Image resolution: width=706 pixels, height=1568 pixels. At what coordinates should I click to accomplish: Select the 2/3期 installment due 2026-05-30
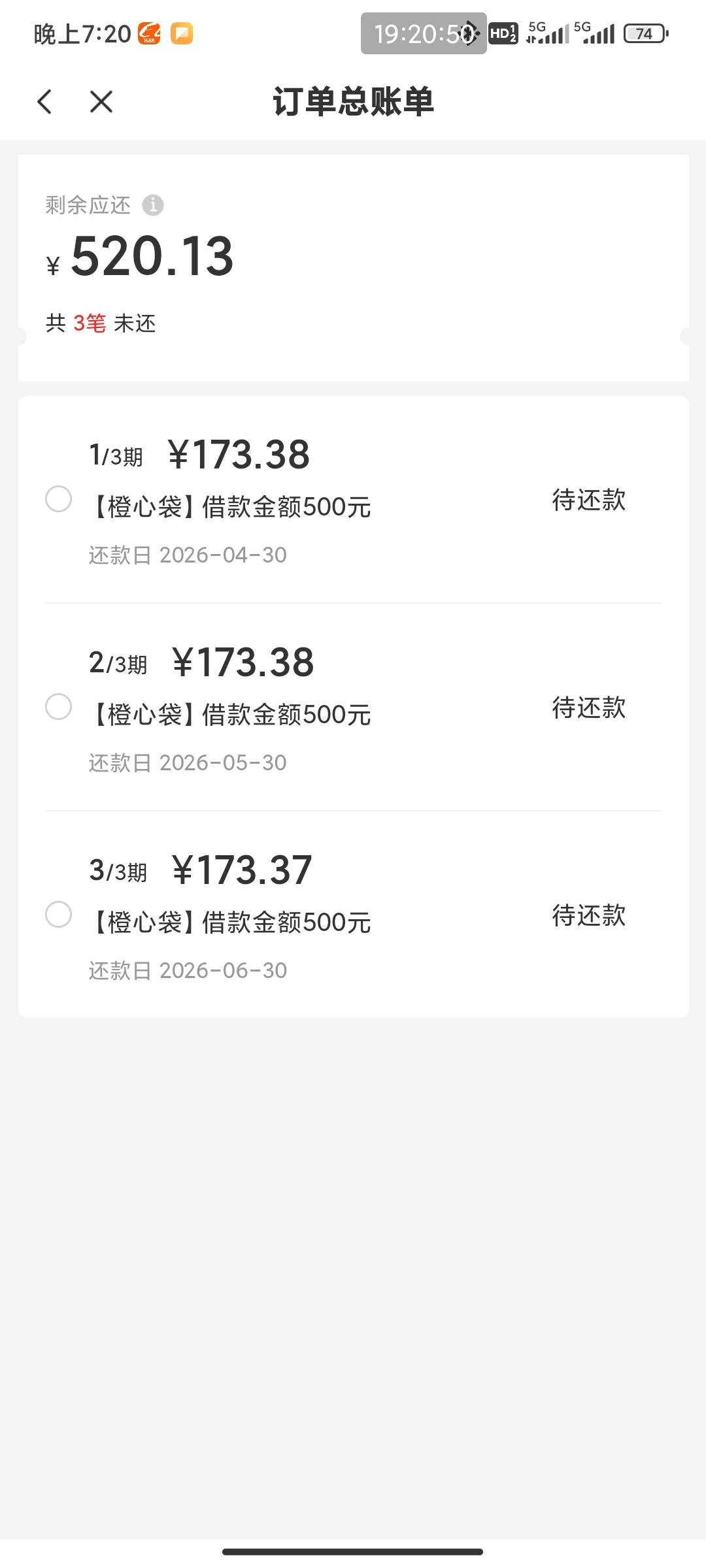coord(59,707)
